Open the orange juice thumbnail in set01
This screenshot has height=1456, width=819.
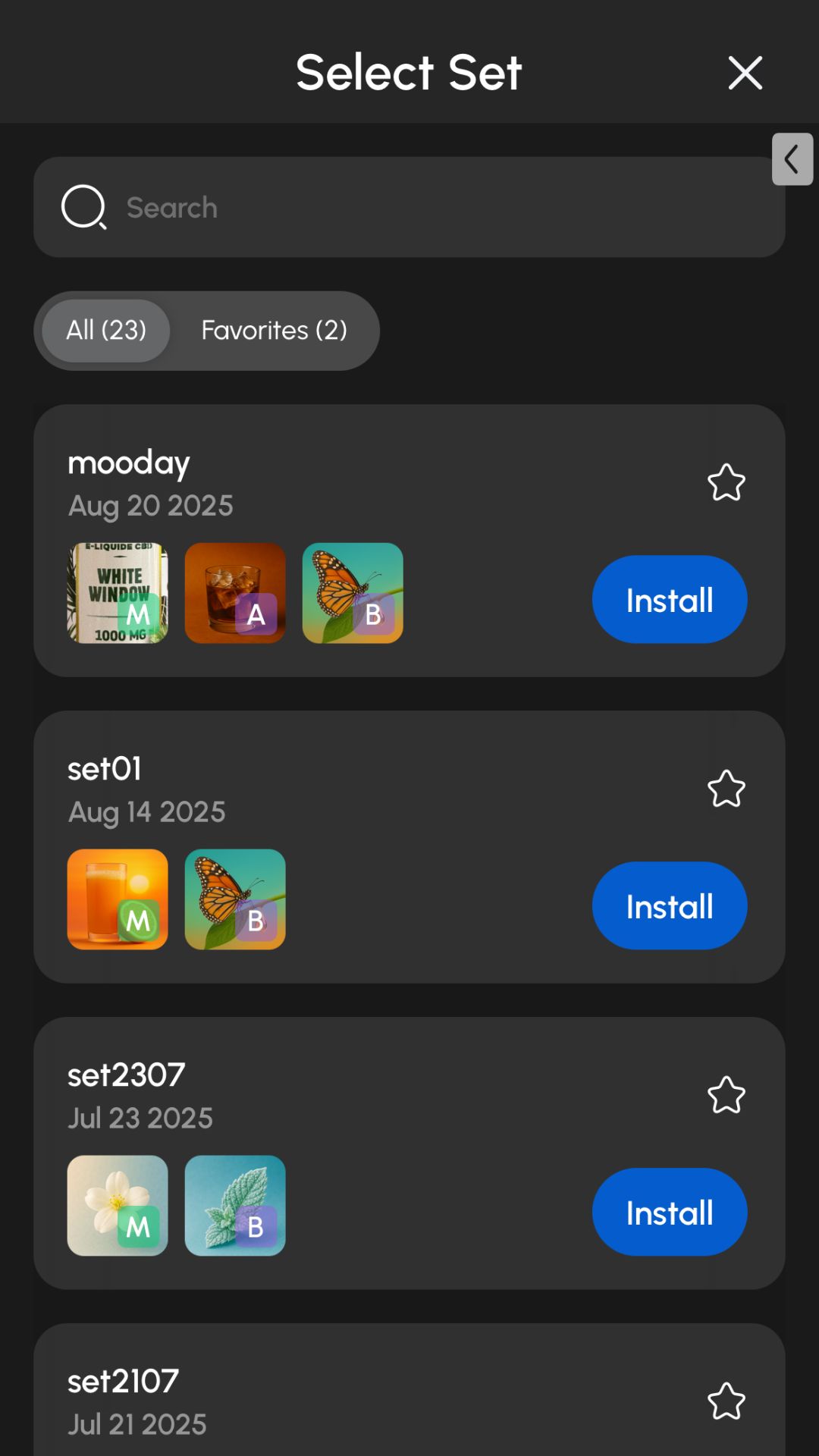(x=118, y=899)
